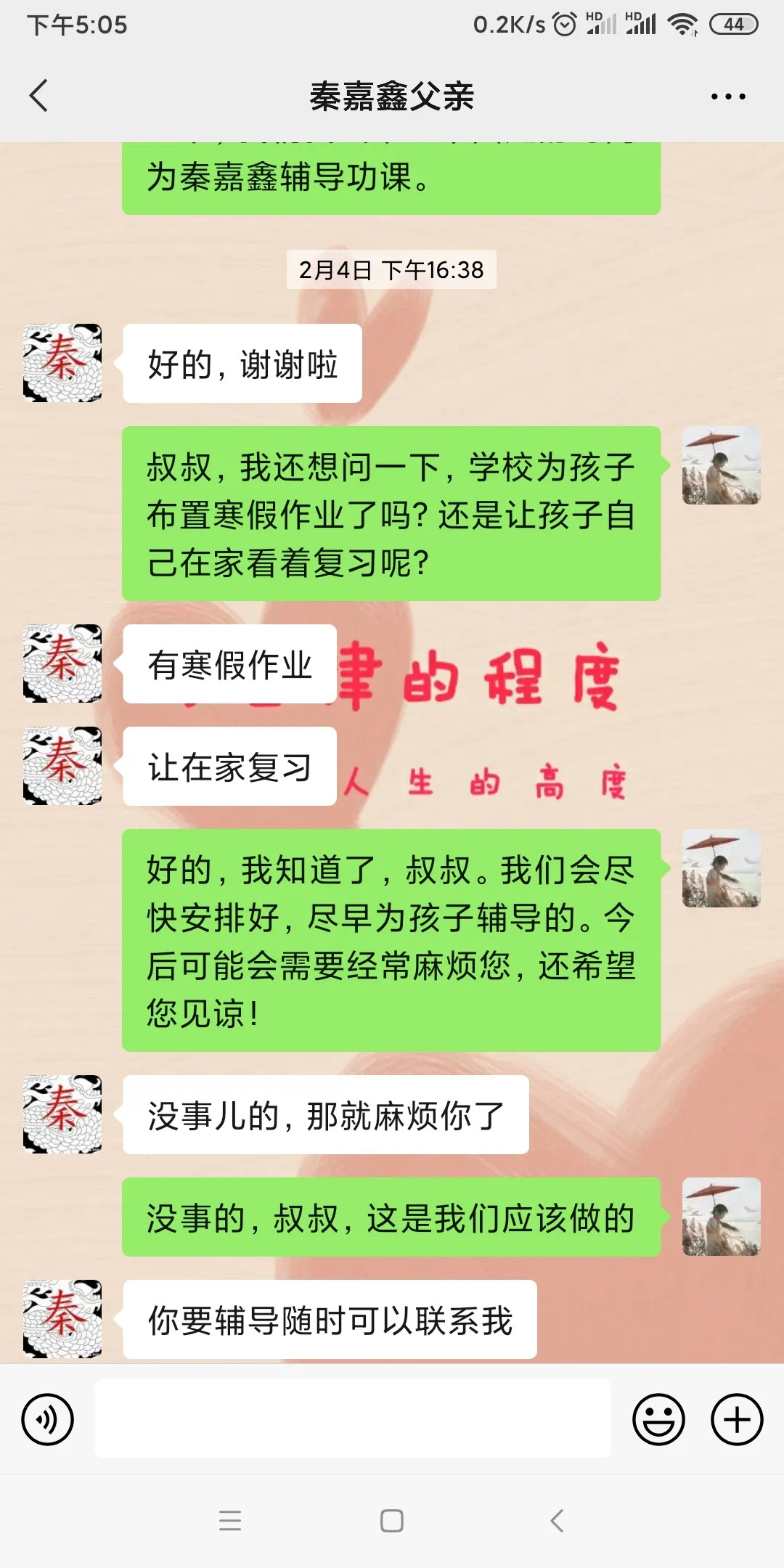Tap the system home button
Screen dimensions: 784x1568
point(392,1520)
